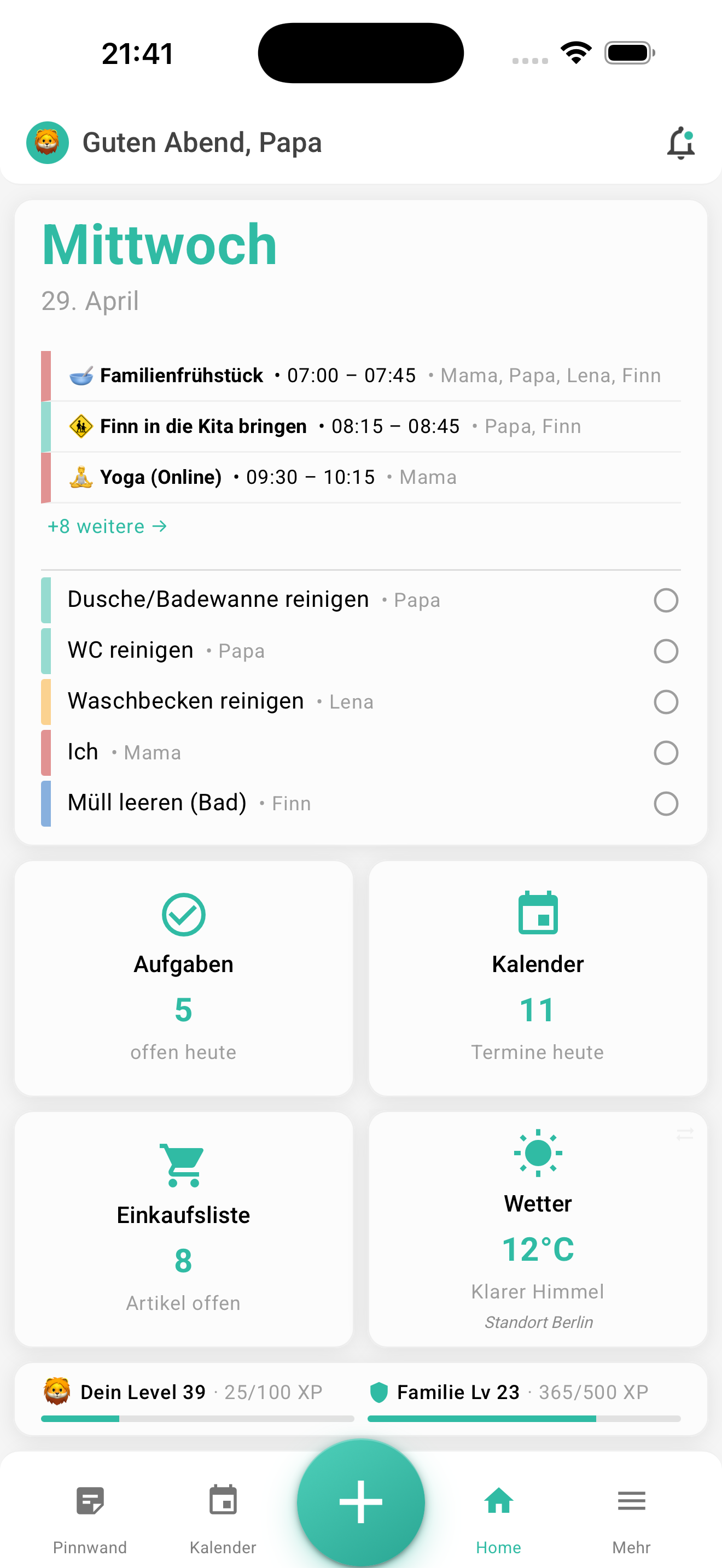722x1568 pixels.
Task: Mark Dusche/Badewanne reinigen as done
Action: pyautogui.click(x=665, y=600)
